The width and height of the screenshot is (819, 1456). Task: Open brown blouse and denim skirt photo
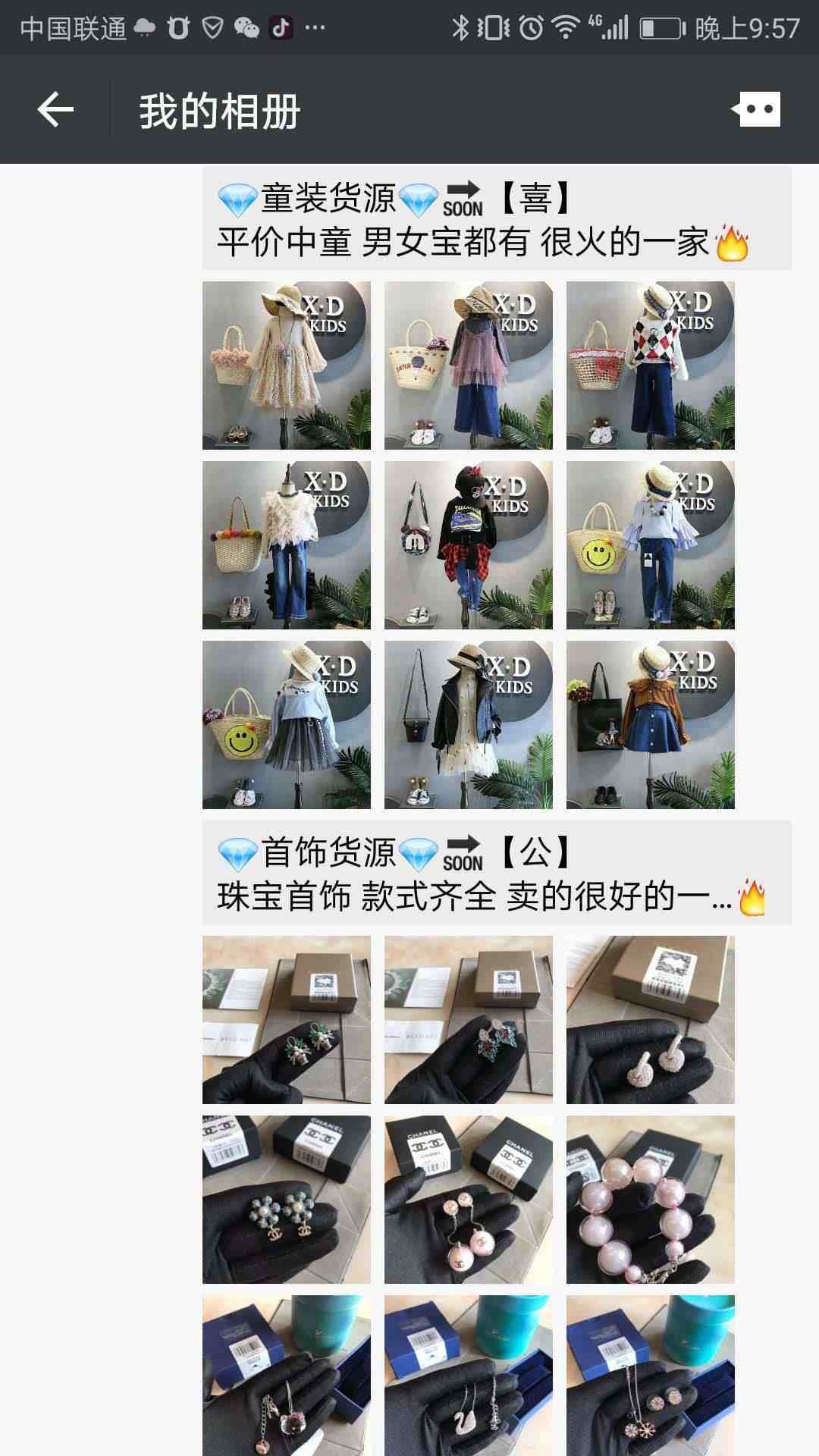(650, 724)
